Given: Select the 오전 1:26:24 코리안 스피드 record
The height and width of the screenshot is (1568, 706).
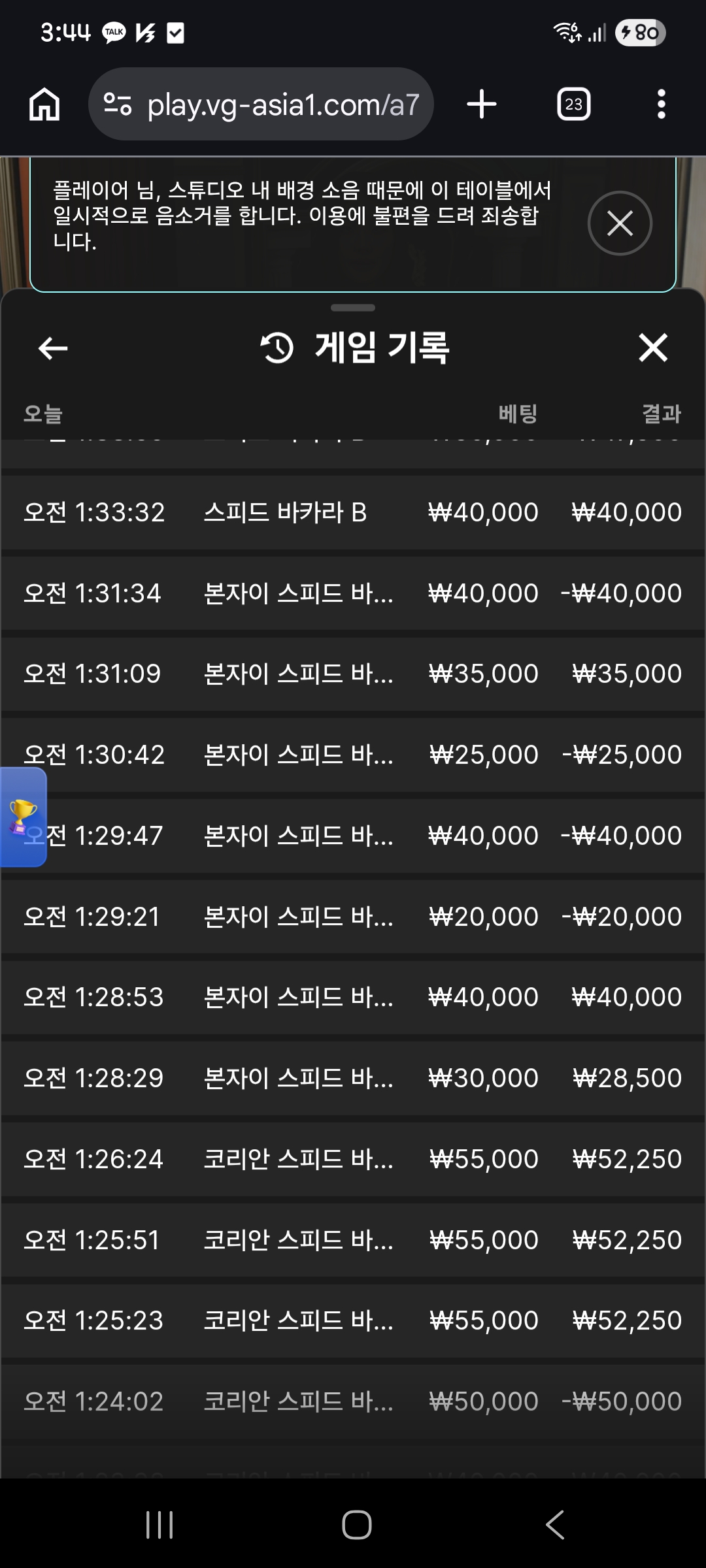Looking at the screenshot, I should pyautogui.click(x=353, y=1159).
